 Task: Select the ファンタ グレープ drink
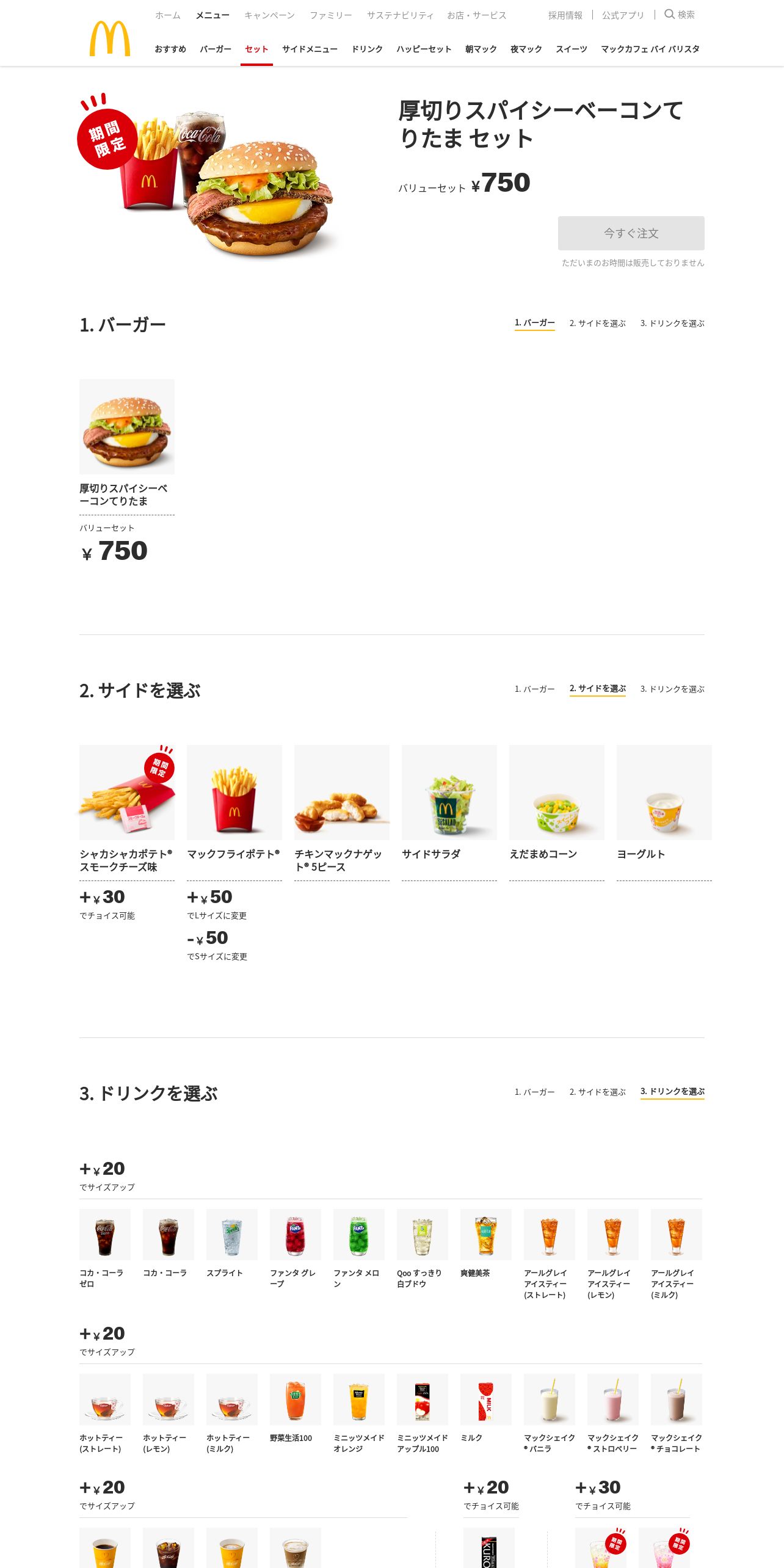pos(296,1235)
